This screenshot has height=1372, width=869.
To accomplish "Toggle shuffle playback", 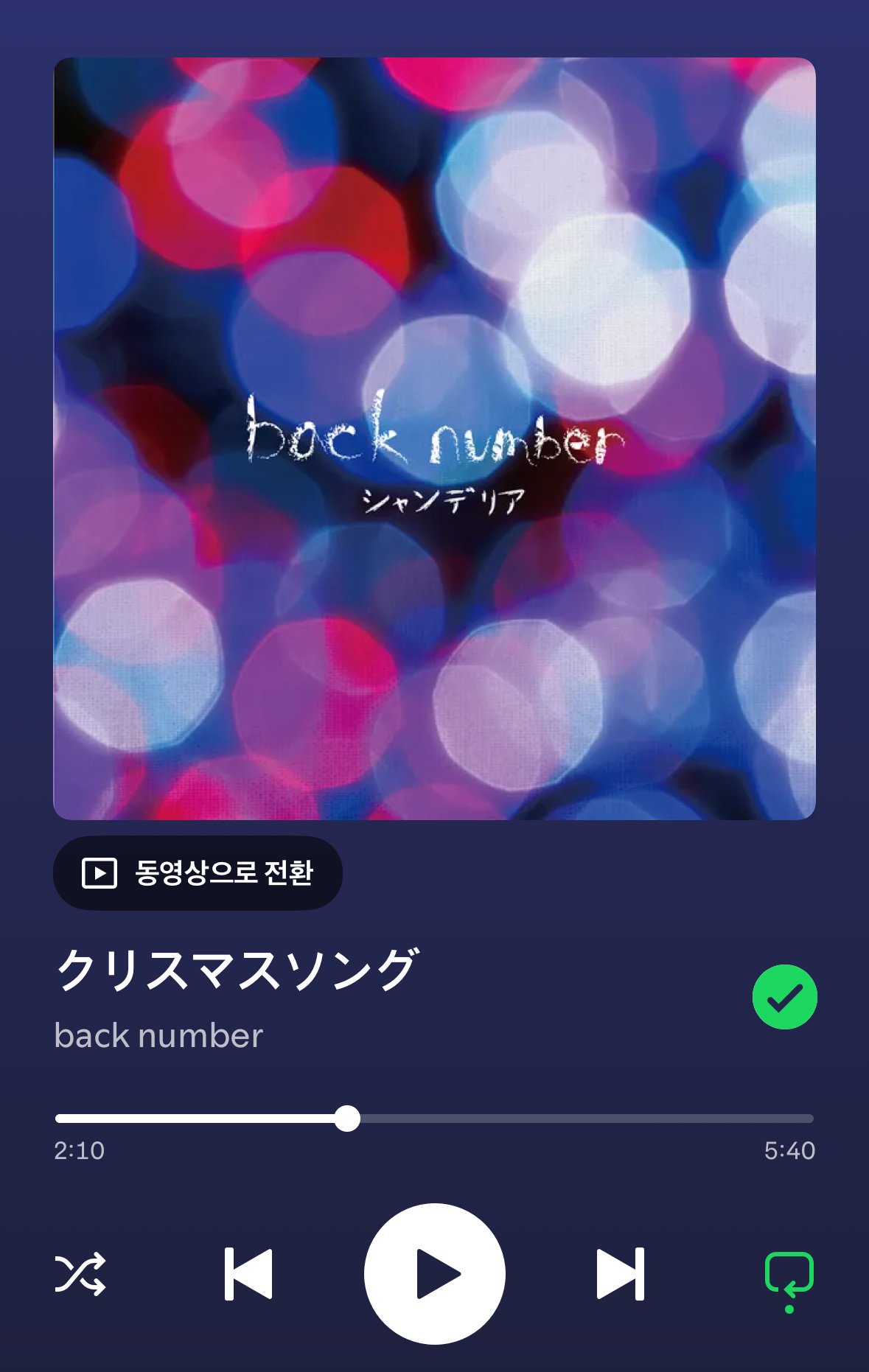I will click(80, 1274).
